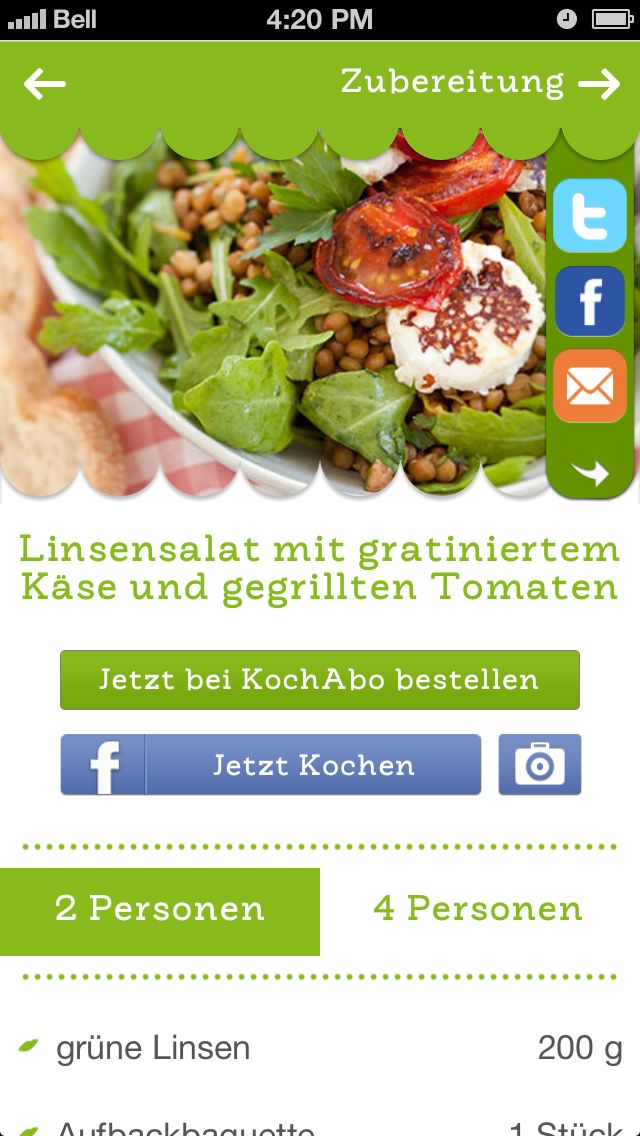Tap the Jetzt Kochen Facebook button
The height and width of the screenshot is (1136, 640).
[x=271, y=764]
